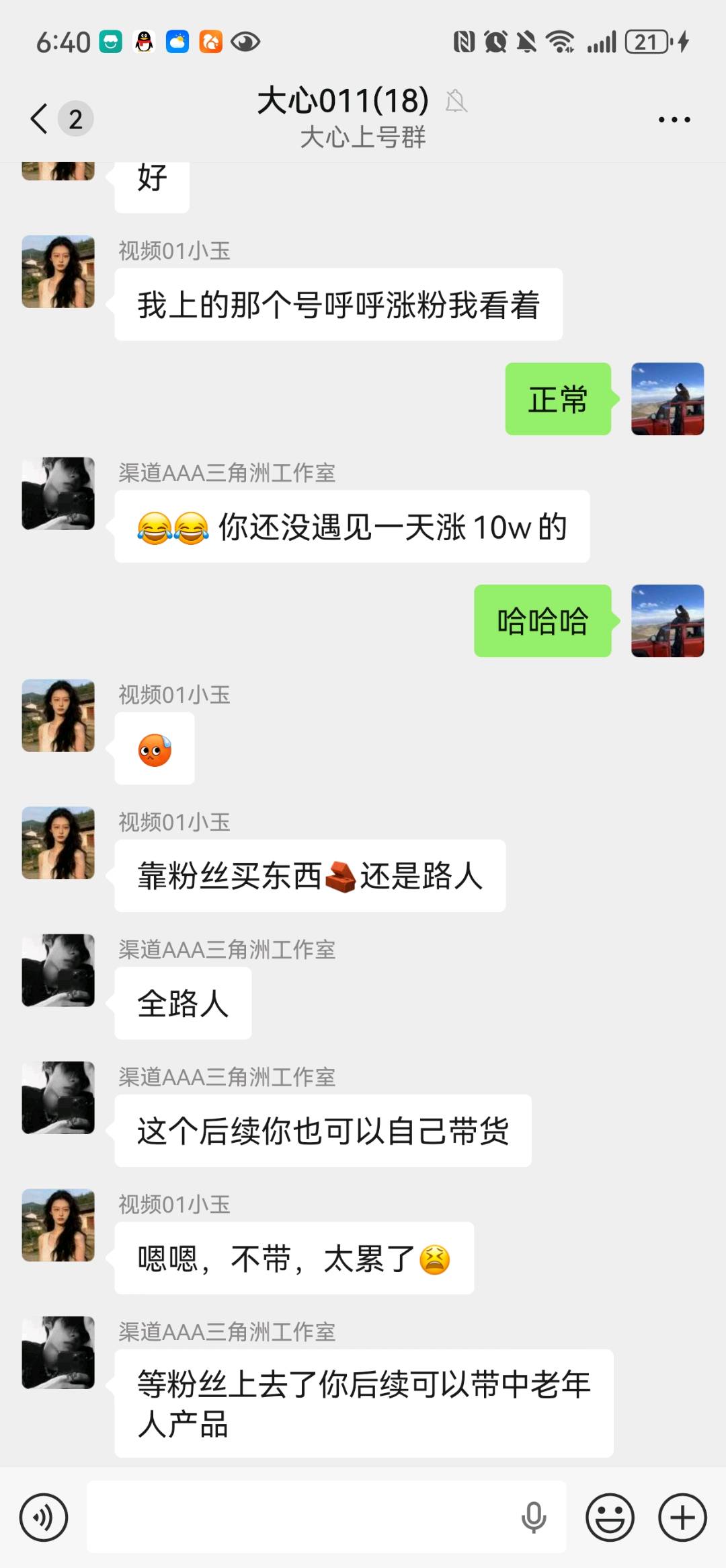The width and height of the screenshot is (726, 1568).
Task: Switch to voice message mode
Action: [x=43, y=1516]
